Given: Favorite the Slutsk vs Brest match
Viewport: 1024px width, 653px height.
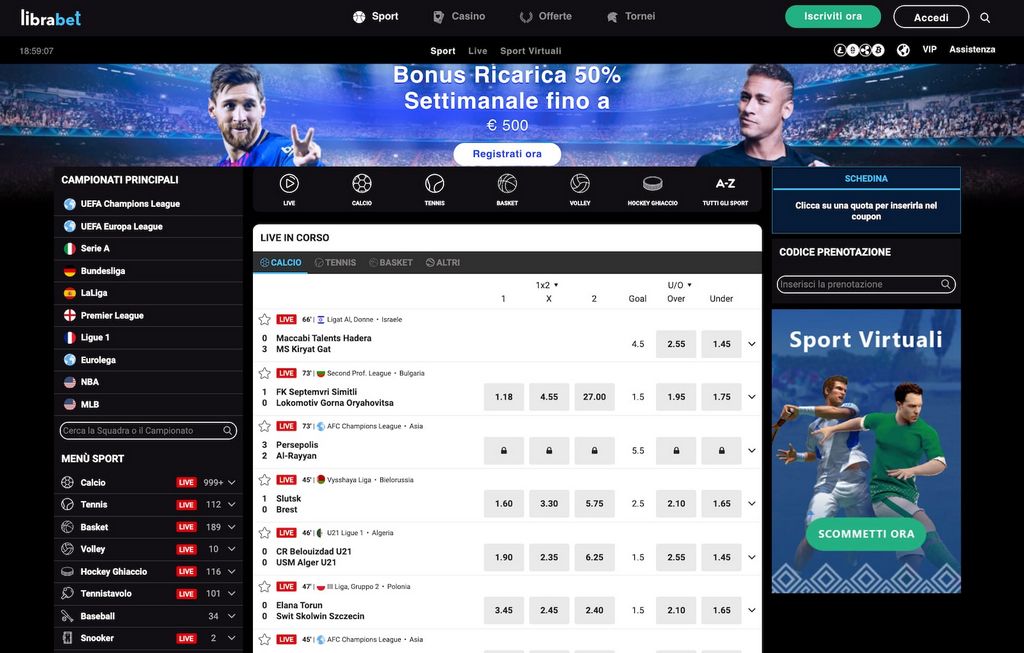Looking at the screenshot, I should pos(265,480).
